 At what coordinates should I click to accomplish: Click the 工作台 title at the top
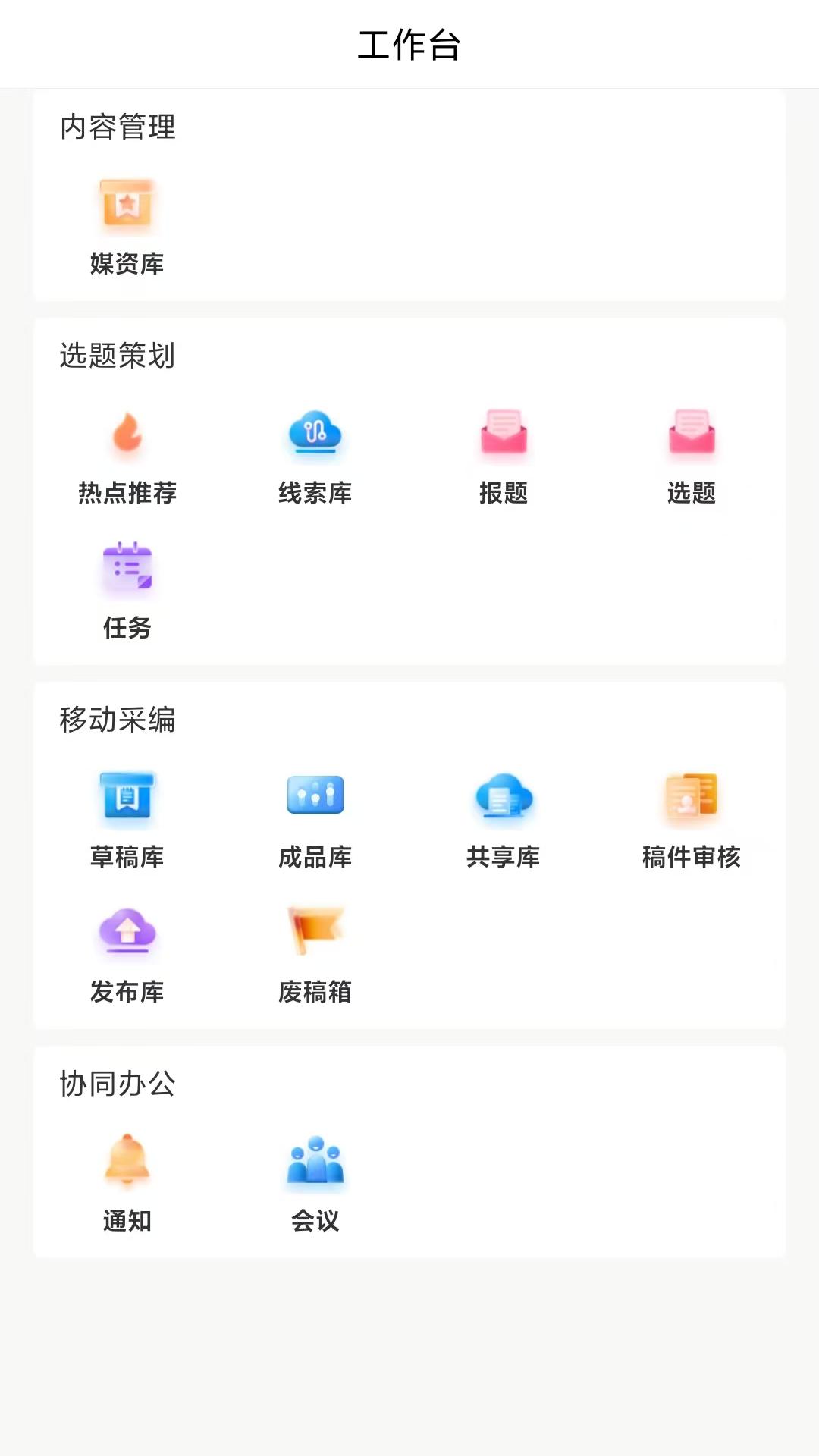[x=409, y=44]
